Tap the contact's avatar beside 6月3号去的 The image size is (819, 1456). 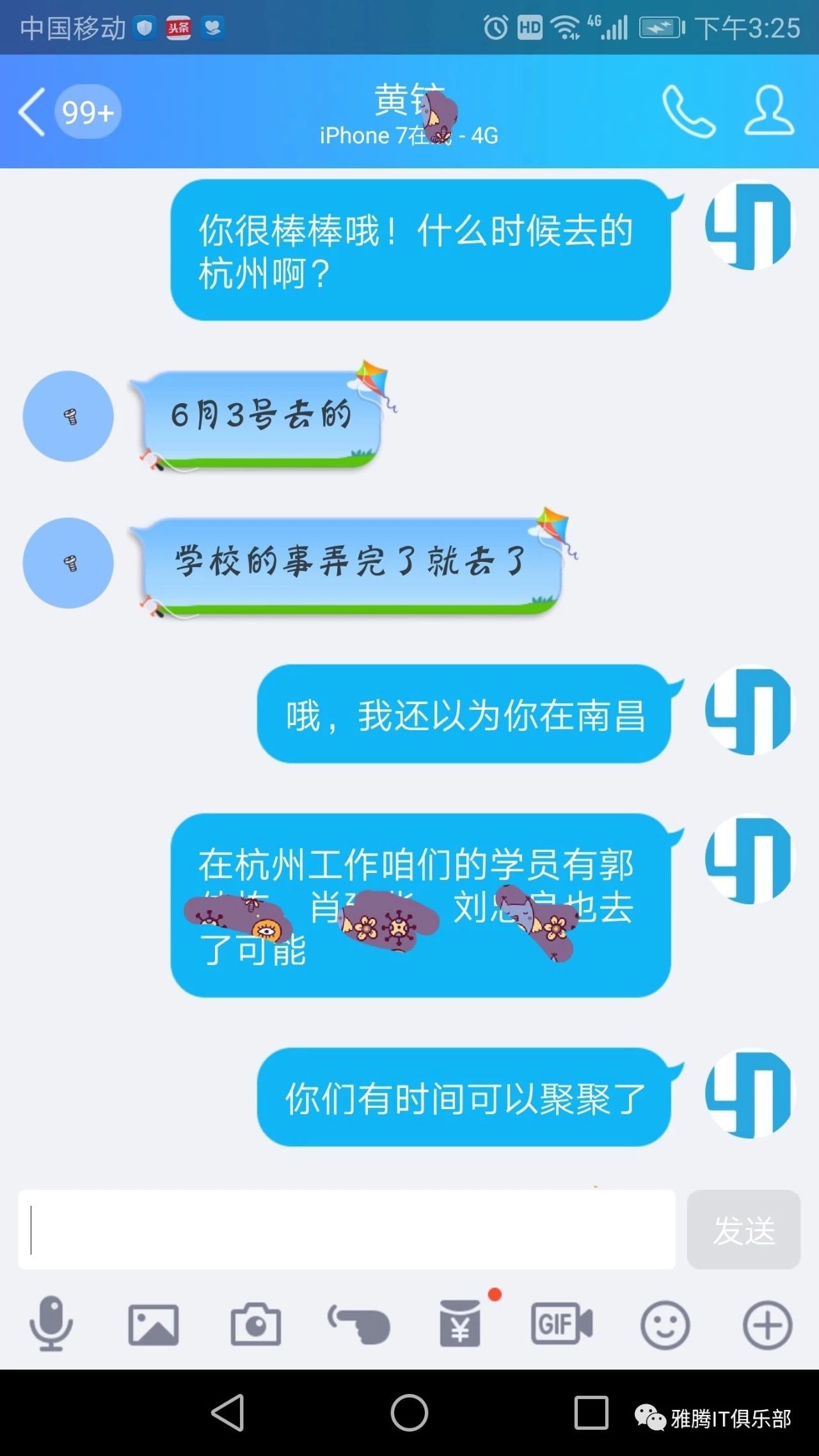68,417
